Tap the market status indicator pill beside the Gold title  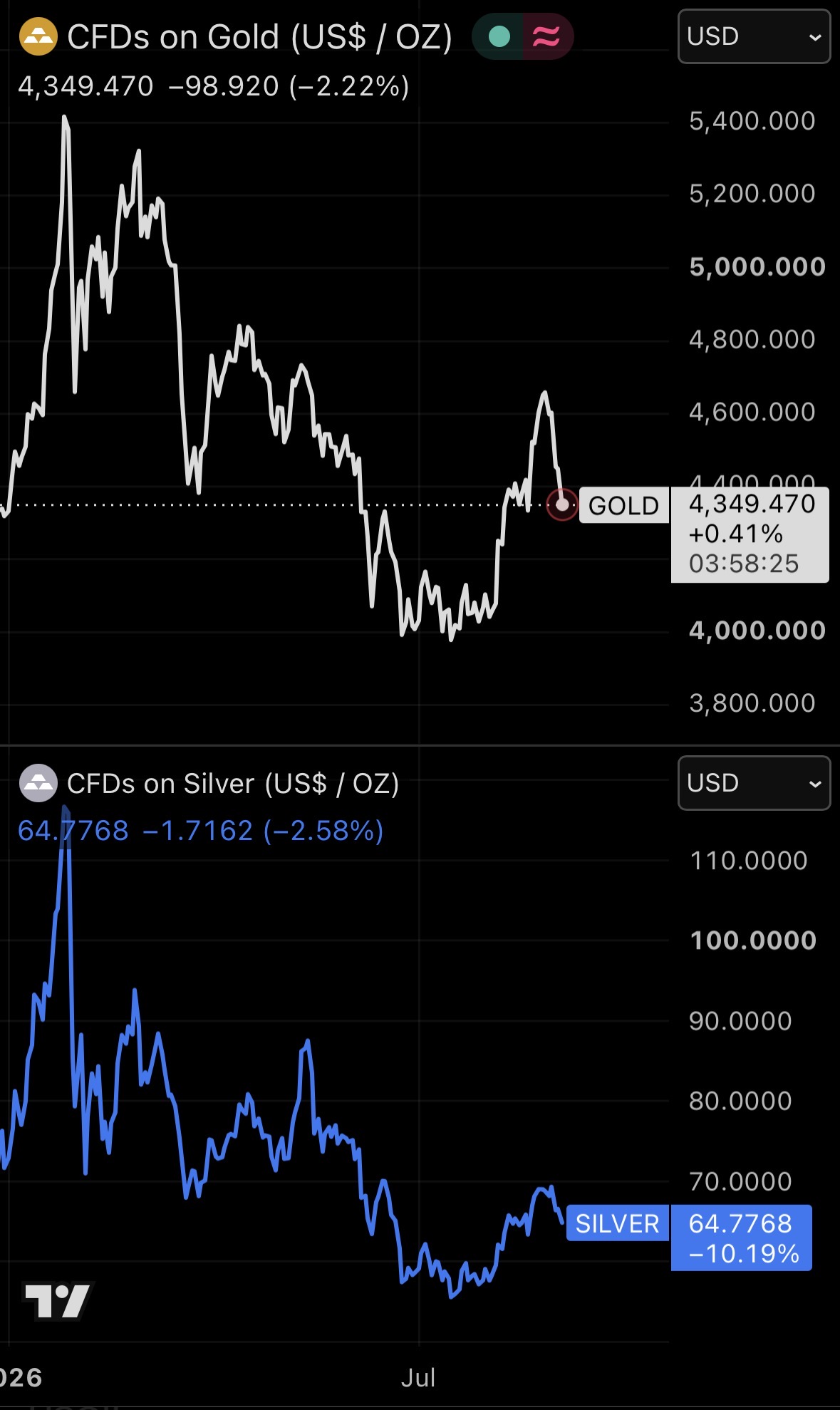coord(523,36)
